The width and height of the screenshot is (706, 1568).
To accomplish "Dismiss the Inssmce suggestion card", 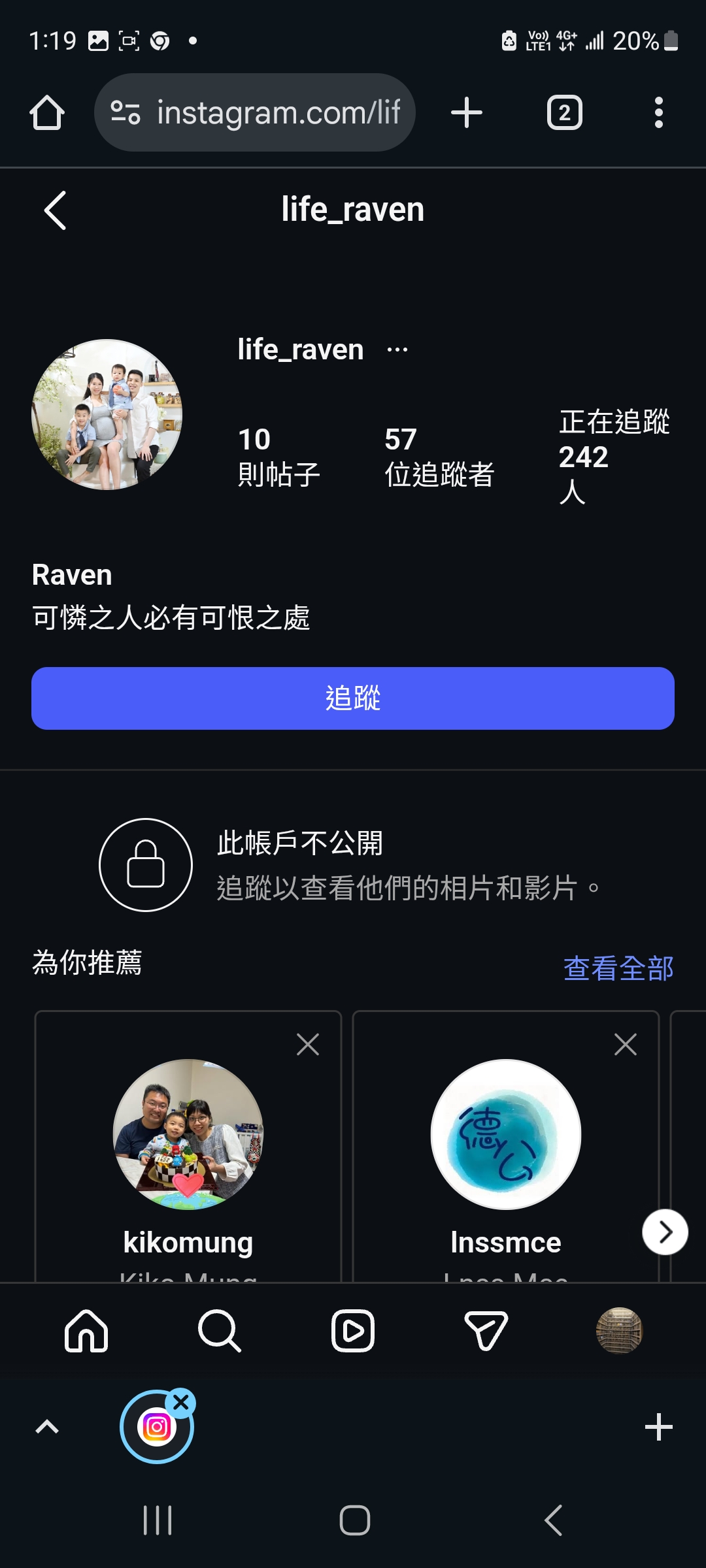I will click(x=626, y=1044).
